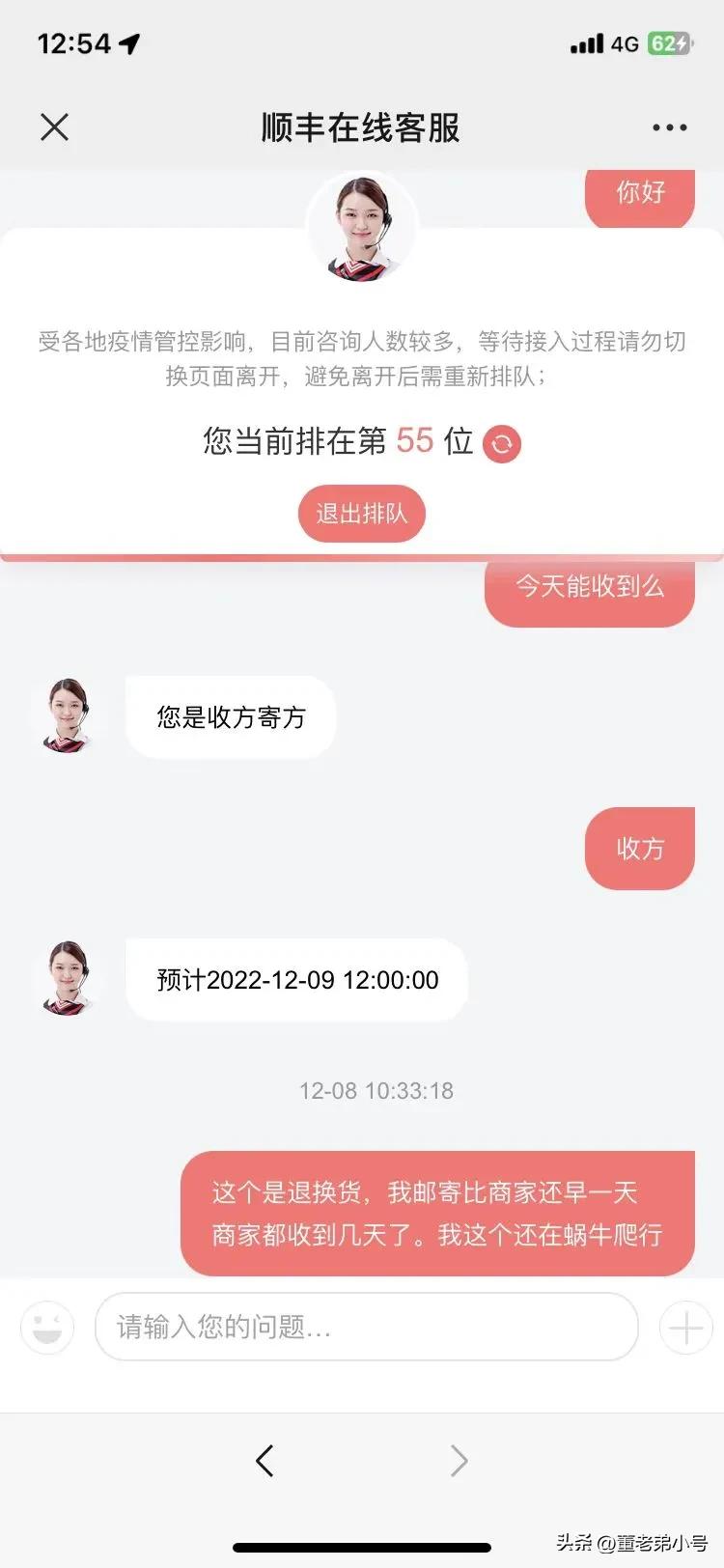The width and height of the screenshot is (724, 1568).
Task: Tap the customer service agent avatar
Action: [x=361, y=227]
